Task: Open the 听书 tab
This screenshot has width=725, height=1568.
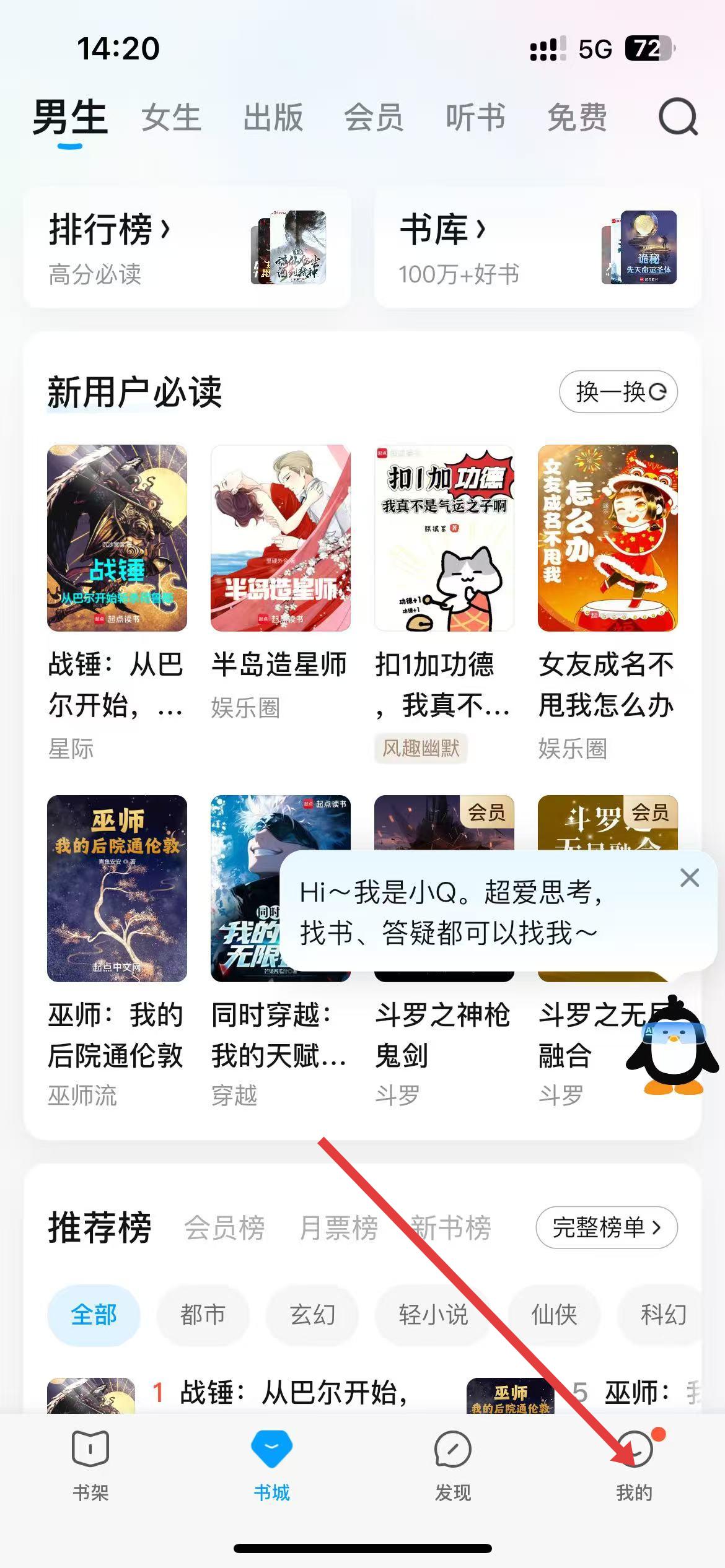Action: coord(475,117)
